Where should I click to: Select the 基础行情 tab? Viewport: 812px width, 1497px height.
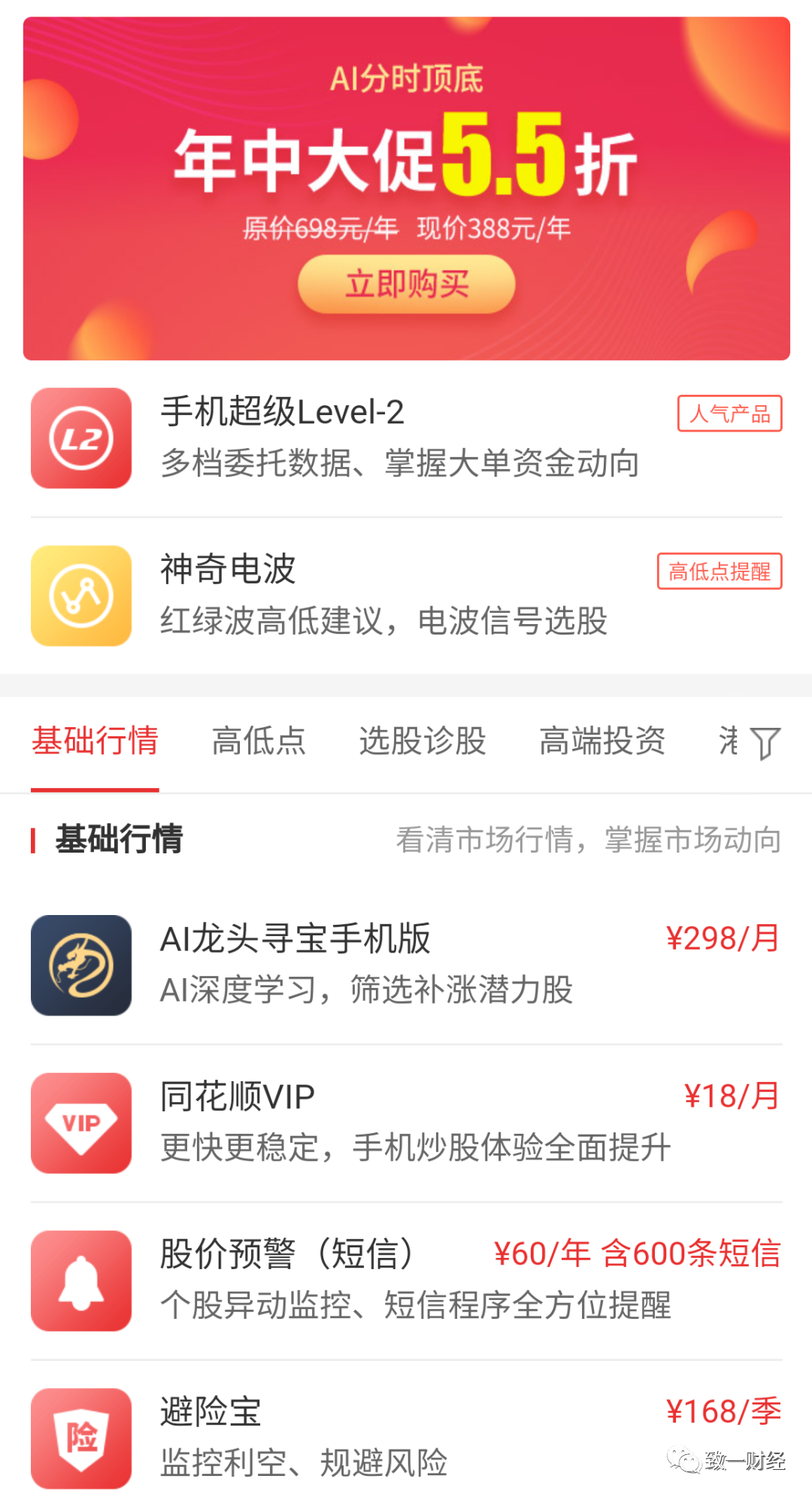95,741
